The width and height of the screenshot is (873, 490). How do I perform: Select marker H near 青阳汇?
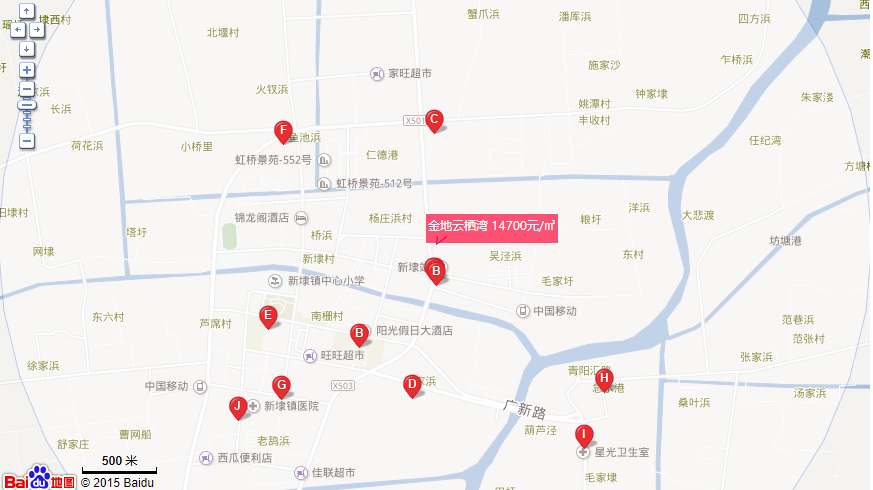603,378
